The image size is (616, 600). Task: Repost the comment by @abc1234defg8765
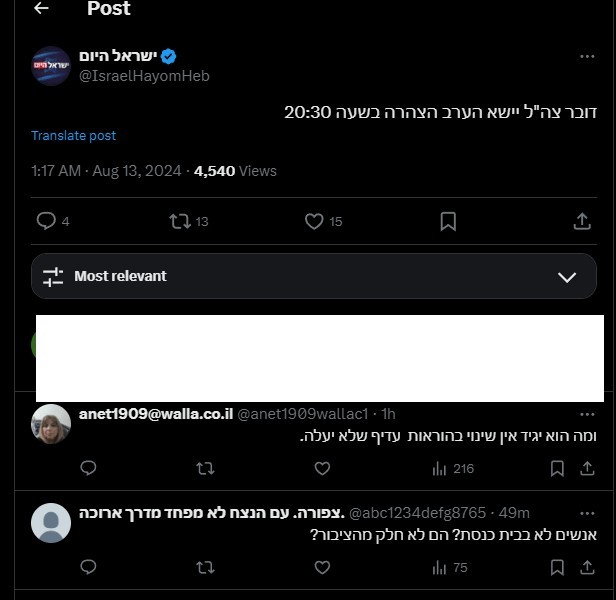205,567
